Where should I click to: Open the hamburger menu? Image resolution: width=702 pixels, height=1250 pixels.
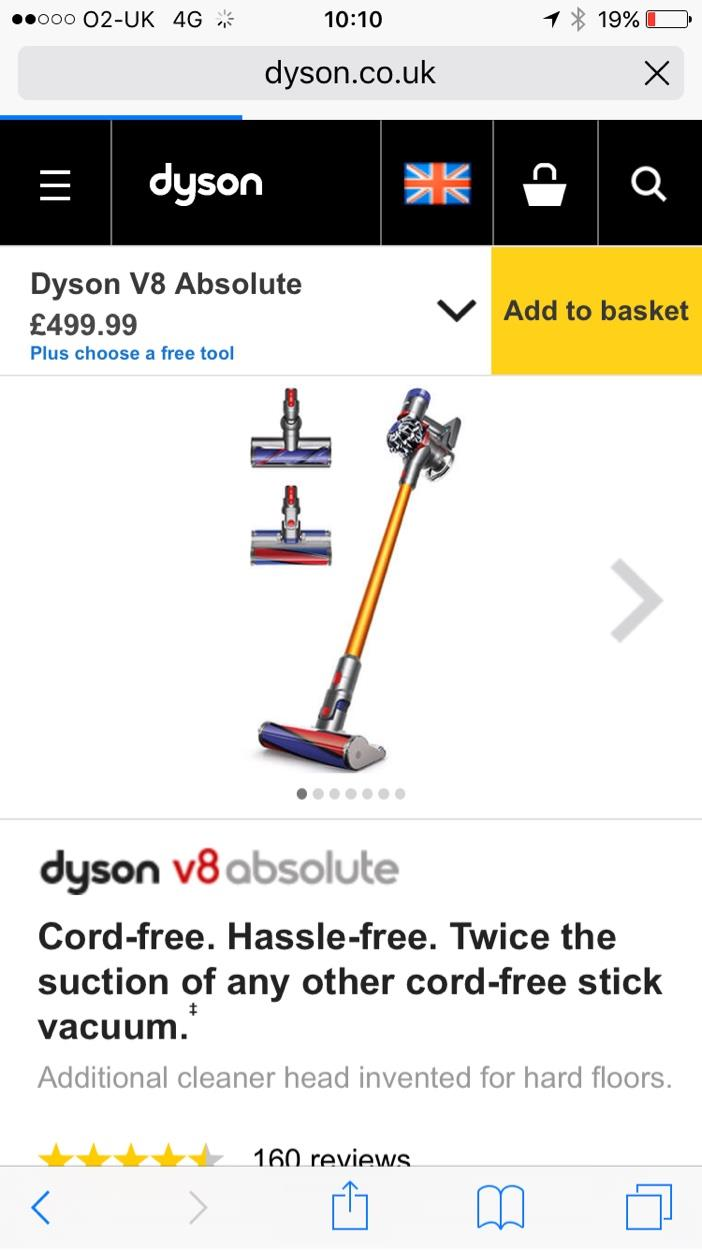55,183
